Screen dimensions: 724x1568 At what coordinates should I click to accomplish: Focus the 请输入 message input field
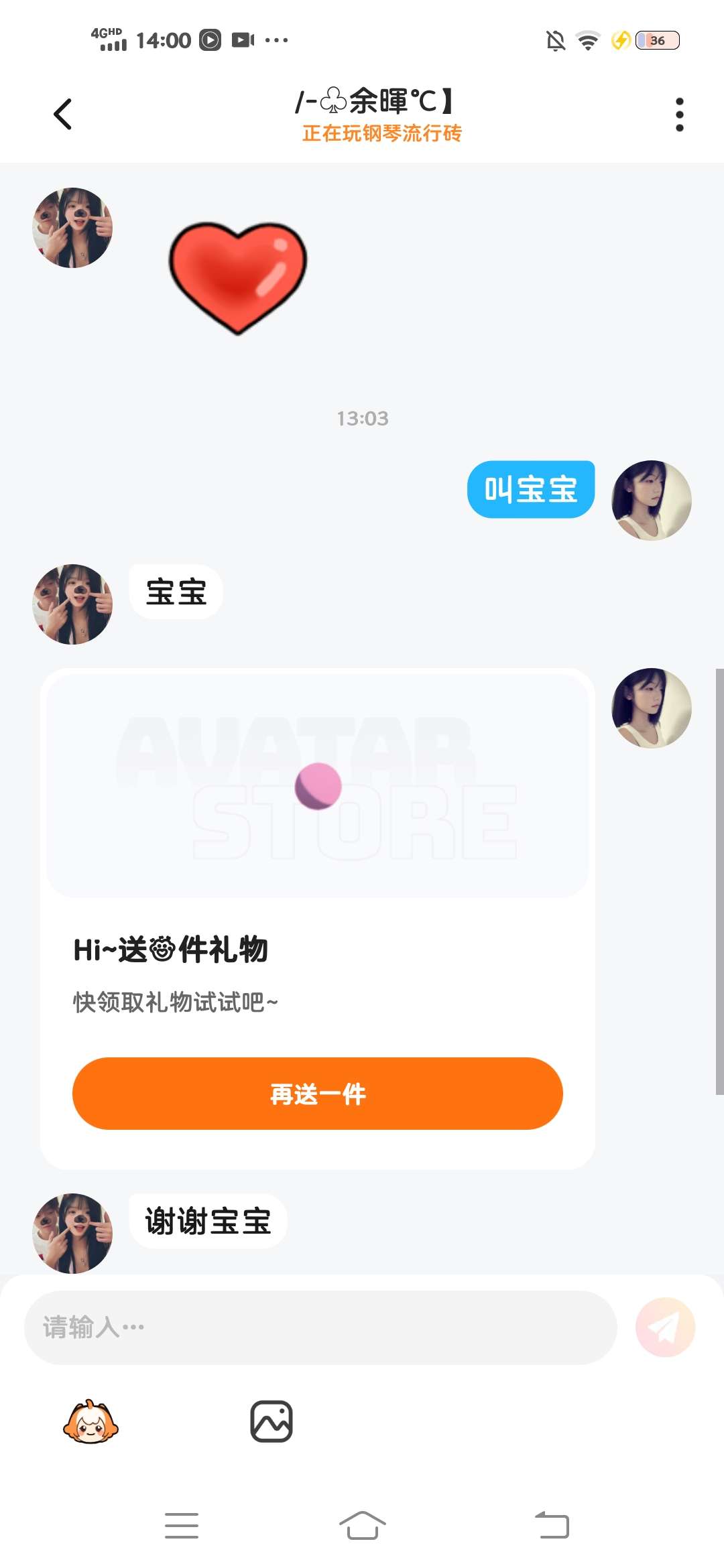[x=320, y=1327]
